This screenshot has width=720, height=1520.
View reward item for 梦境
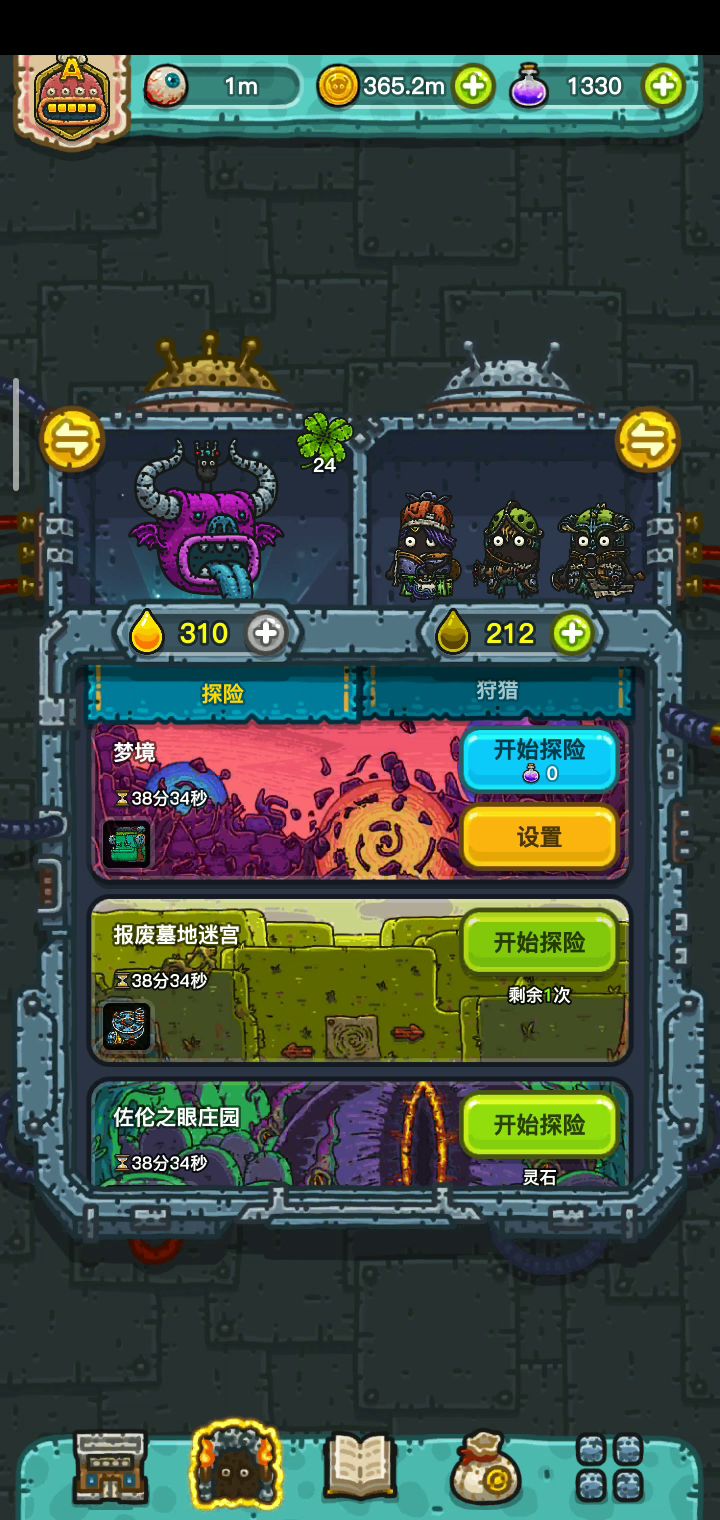pos(127,843)
